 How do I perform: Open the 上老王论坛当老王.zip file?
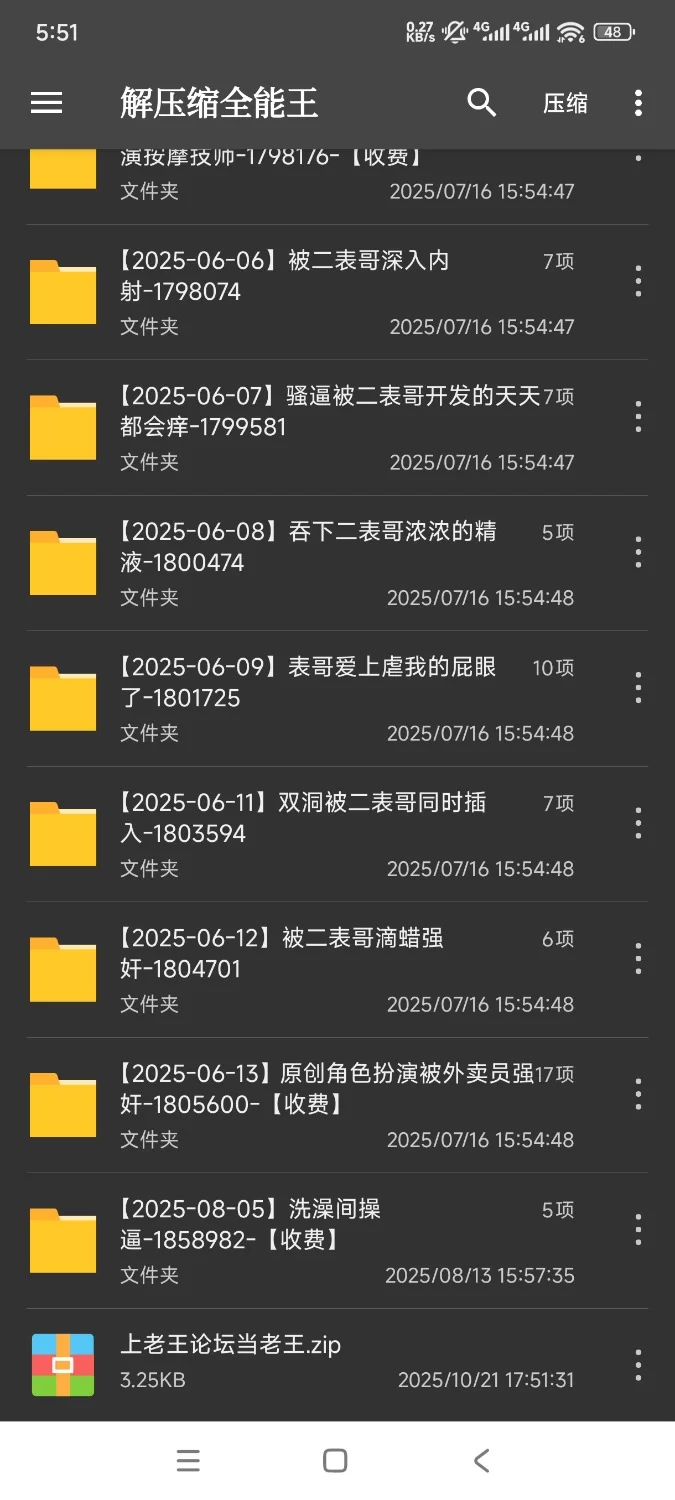(x=300, y=1362)
